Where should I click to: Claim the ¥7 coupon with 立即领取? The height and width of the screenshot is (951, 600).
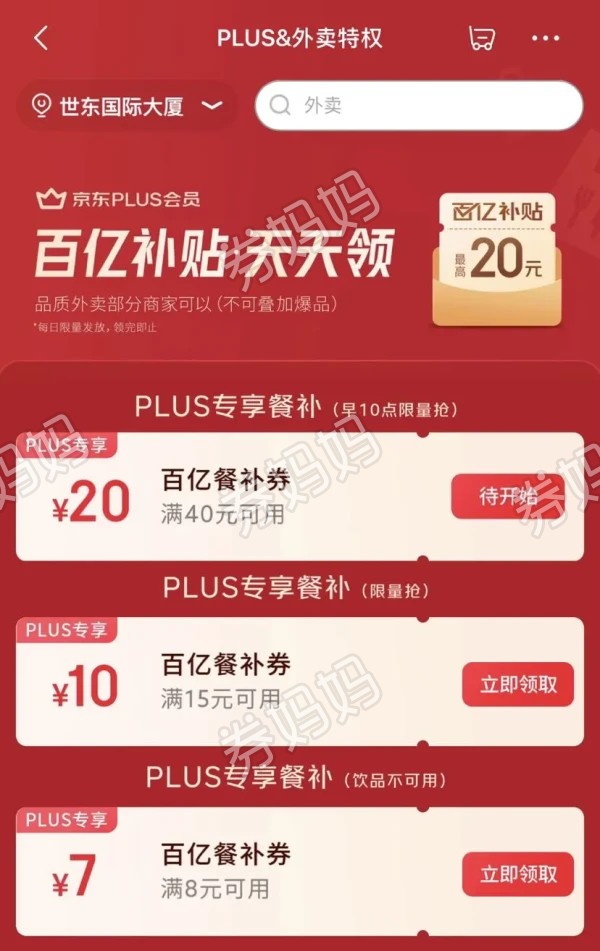pyautogui.click(x=518, y=874)
